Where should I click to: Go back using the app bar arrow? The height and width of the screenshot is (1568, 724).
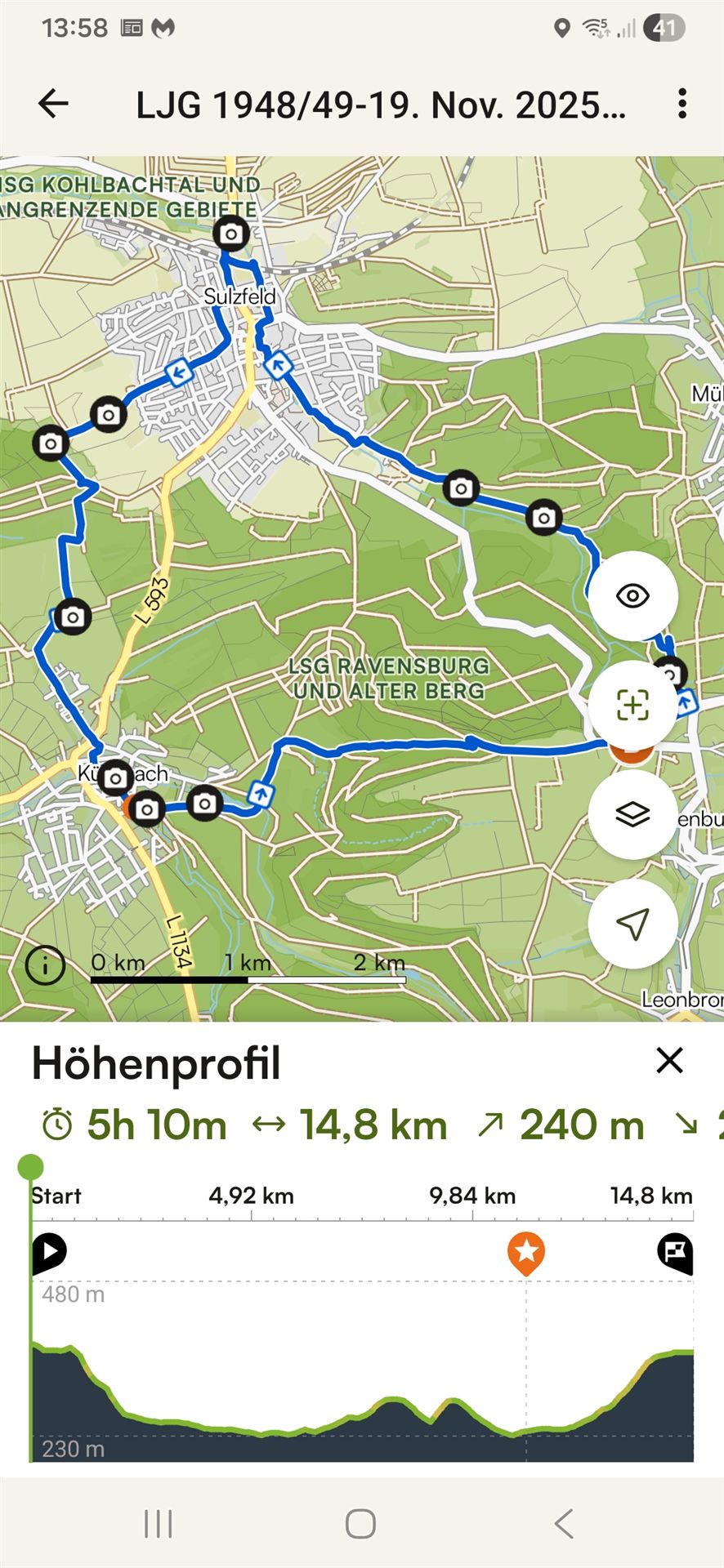(x=54, y=104)
